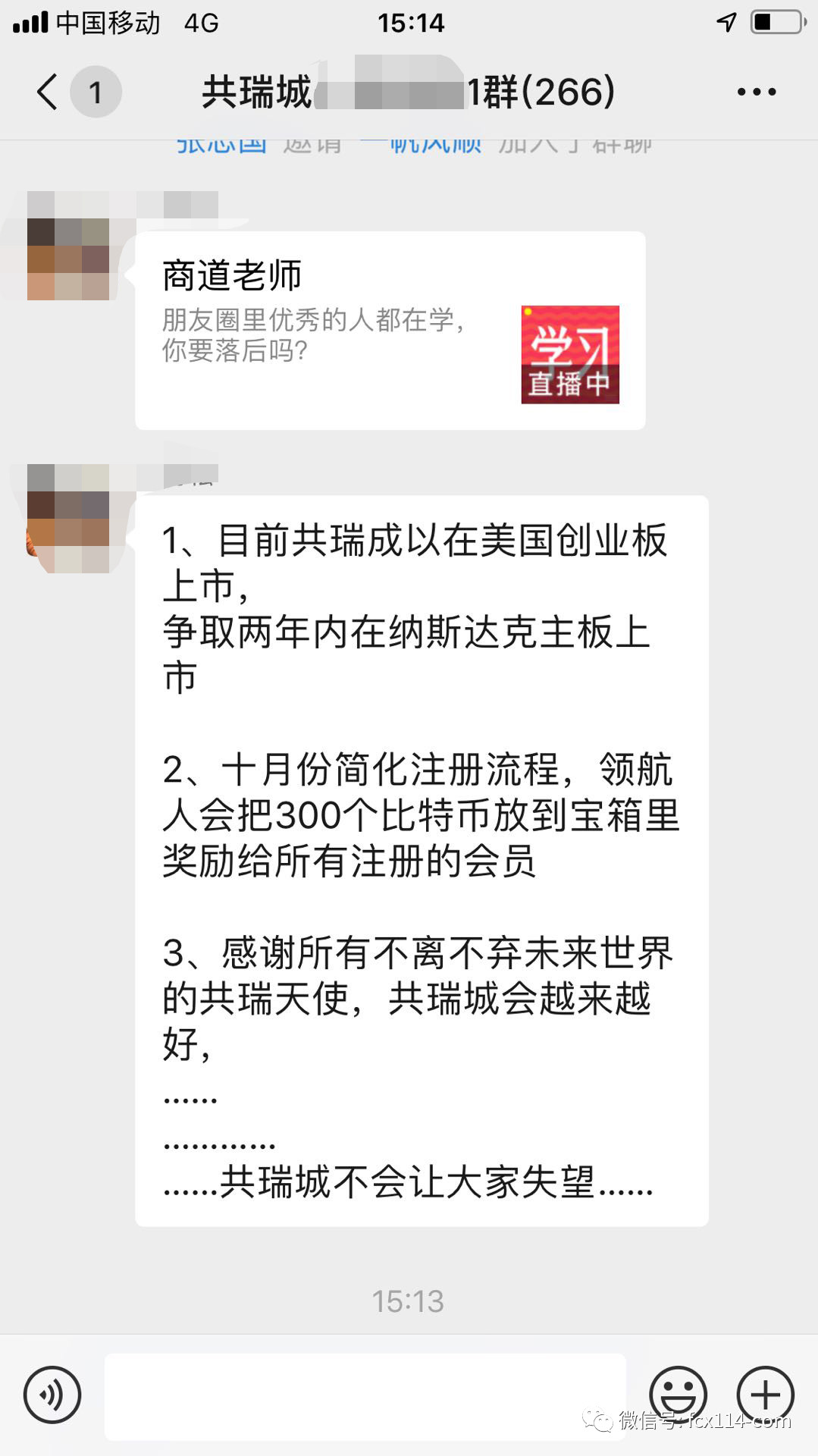The width and height of the screenshot is (818, 1456).
Task: Open the 商道老师 shared live-stream card
Action: click(390, 331)
